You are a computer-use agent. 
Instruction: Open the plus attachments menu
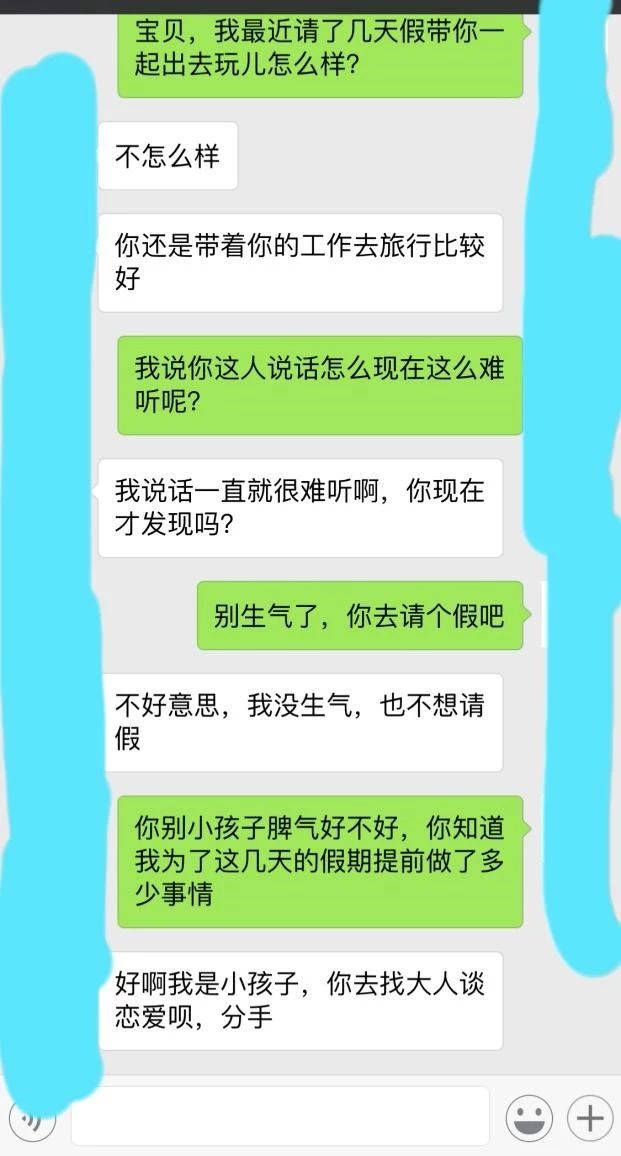click(590, 1117)
